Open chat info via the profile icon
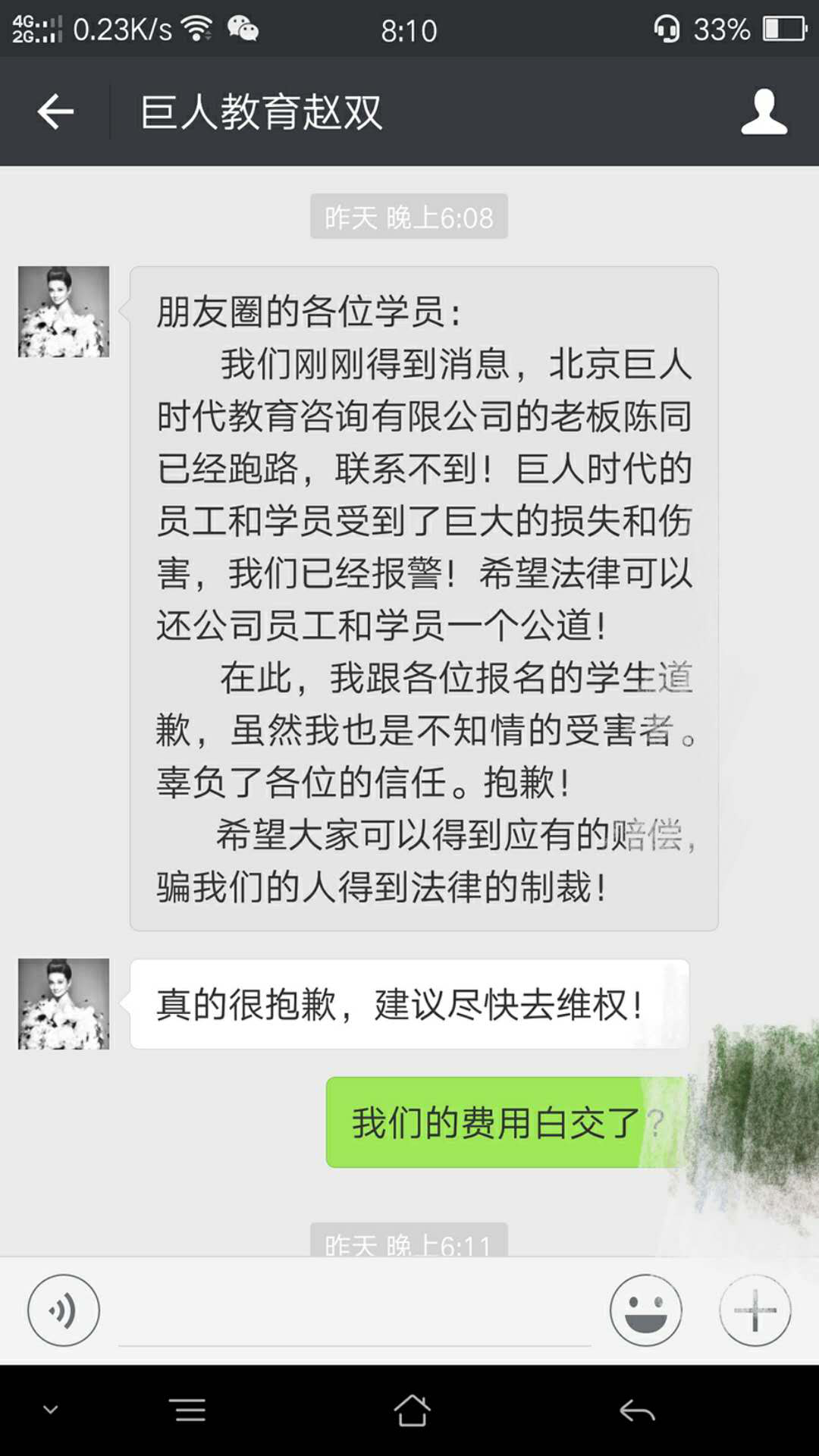The height and width of the screenshot is (1456, 819). click(764, 112)
